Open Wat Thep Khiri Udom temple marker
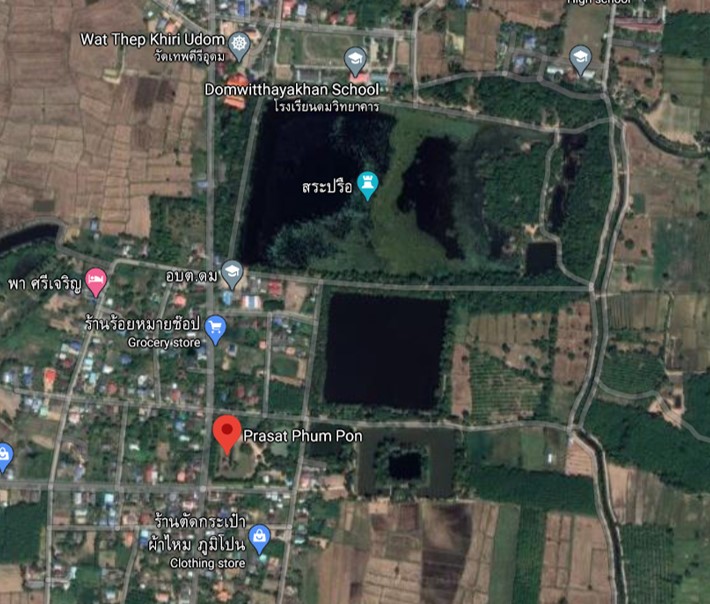 pos(239,43)
